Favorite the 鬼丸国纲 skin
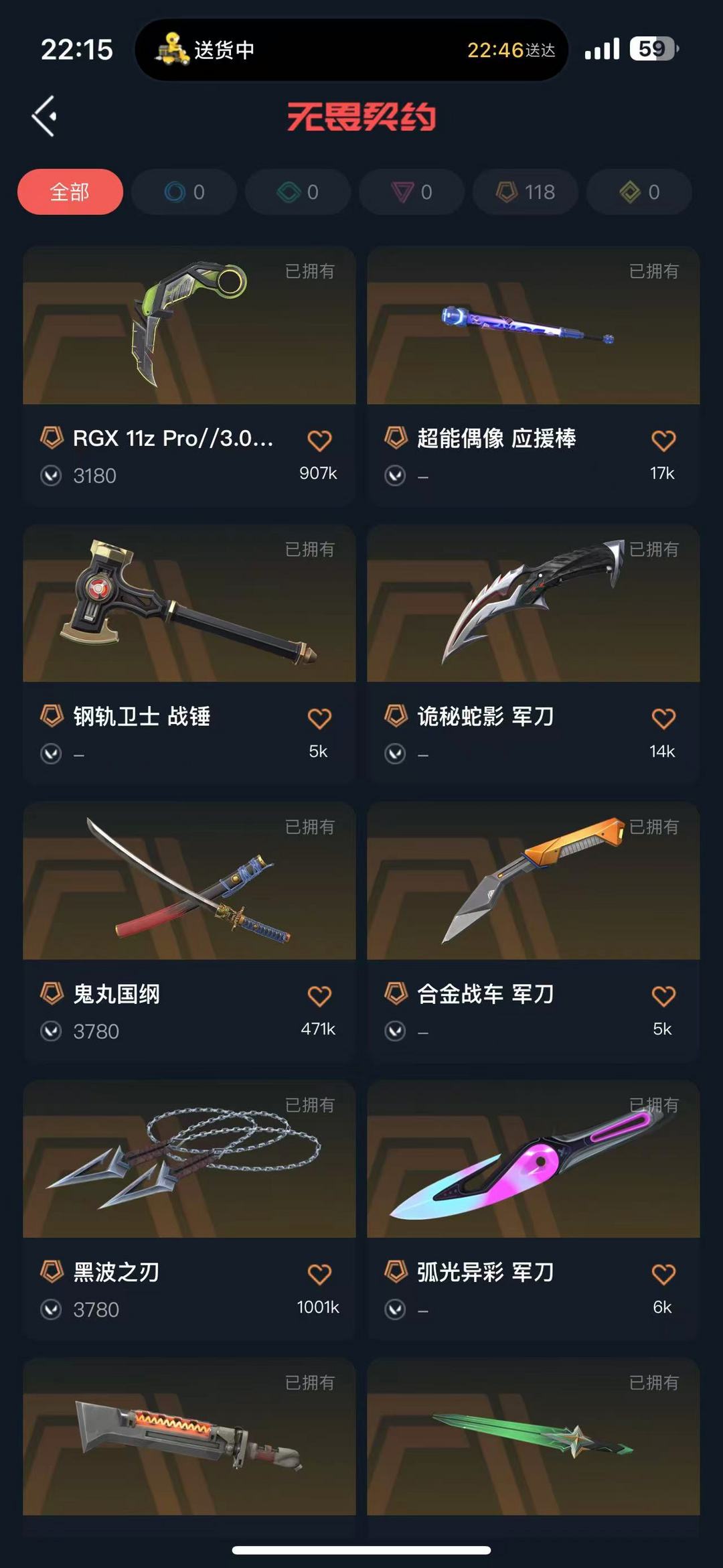The image size is (723, 1568). pos(319,997)
